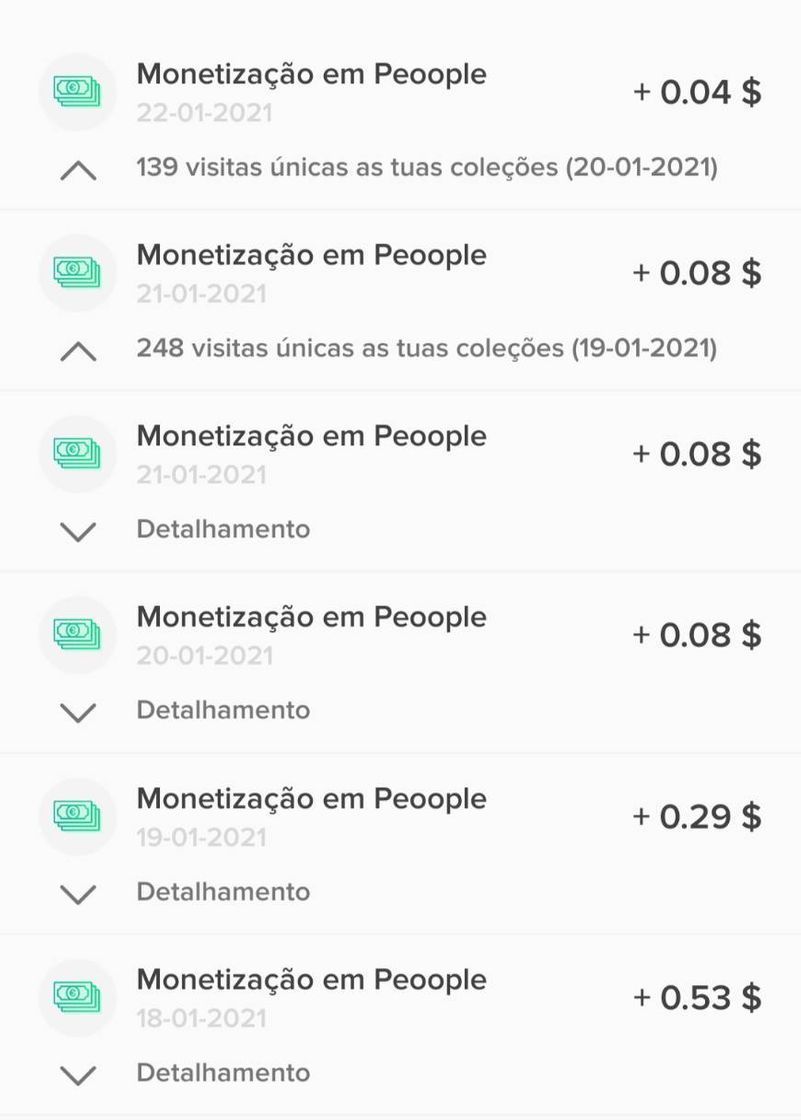Click the + 0.53 $ amount of 18-01-2021

coord(696,998)
